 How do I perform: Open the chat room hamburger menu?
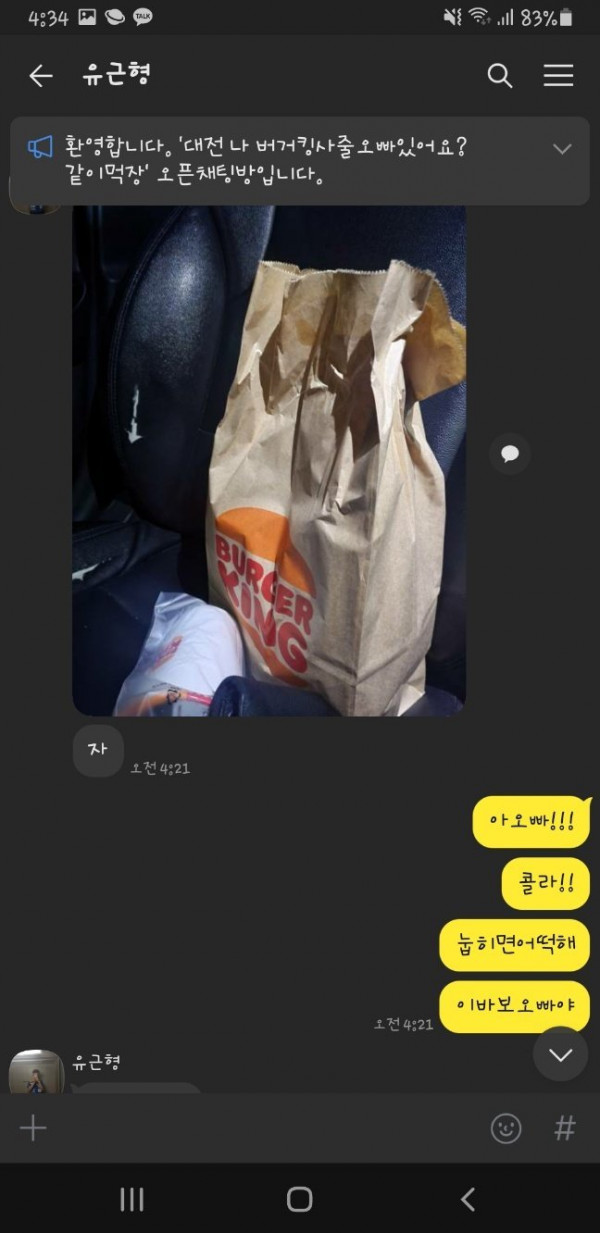click(558, 76)
